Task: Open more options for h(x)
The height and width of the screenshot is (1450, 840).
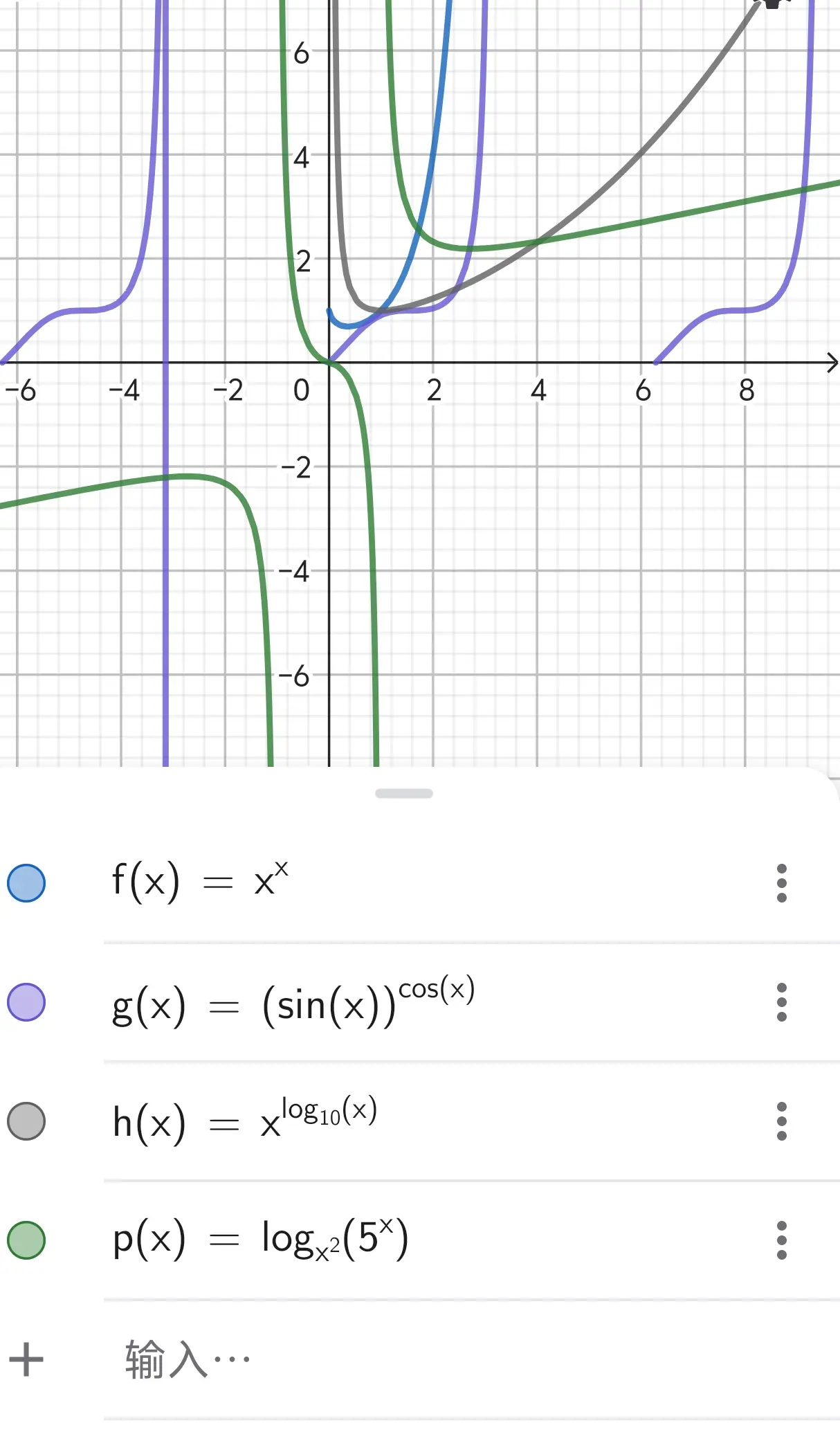Action: tap(781, 1121)
